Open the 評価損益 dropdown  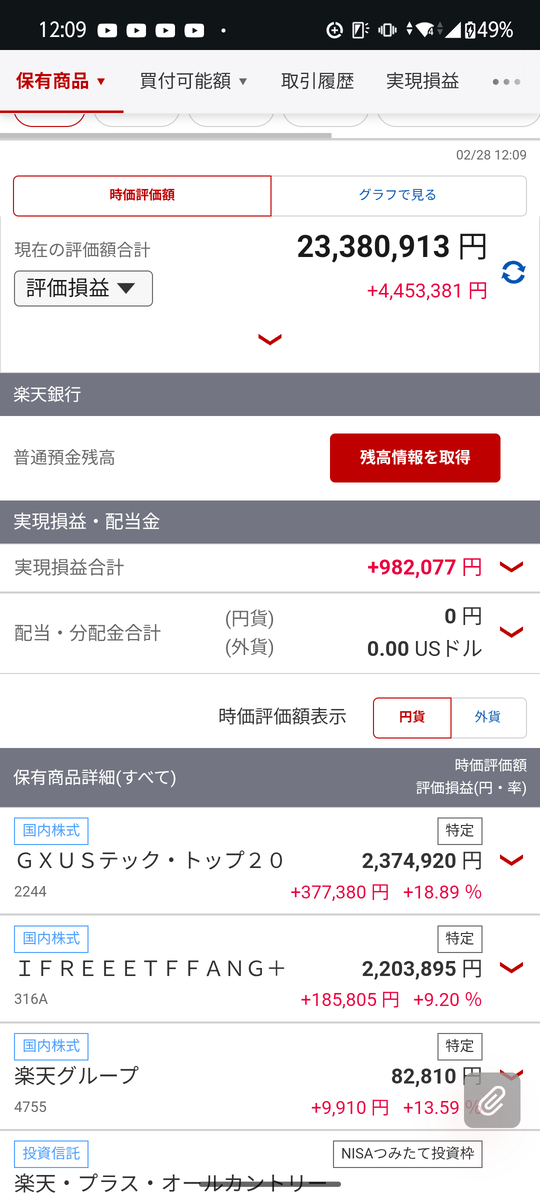coord(83,289)
